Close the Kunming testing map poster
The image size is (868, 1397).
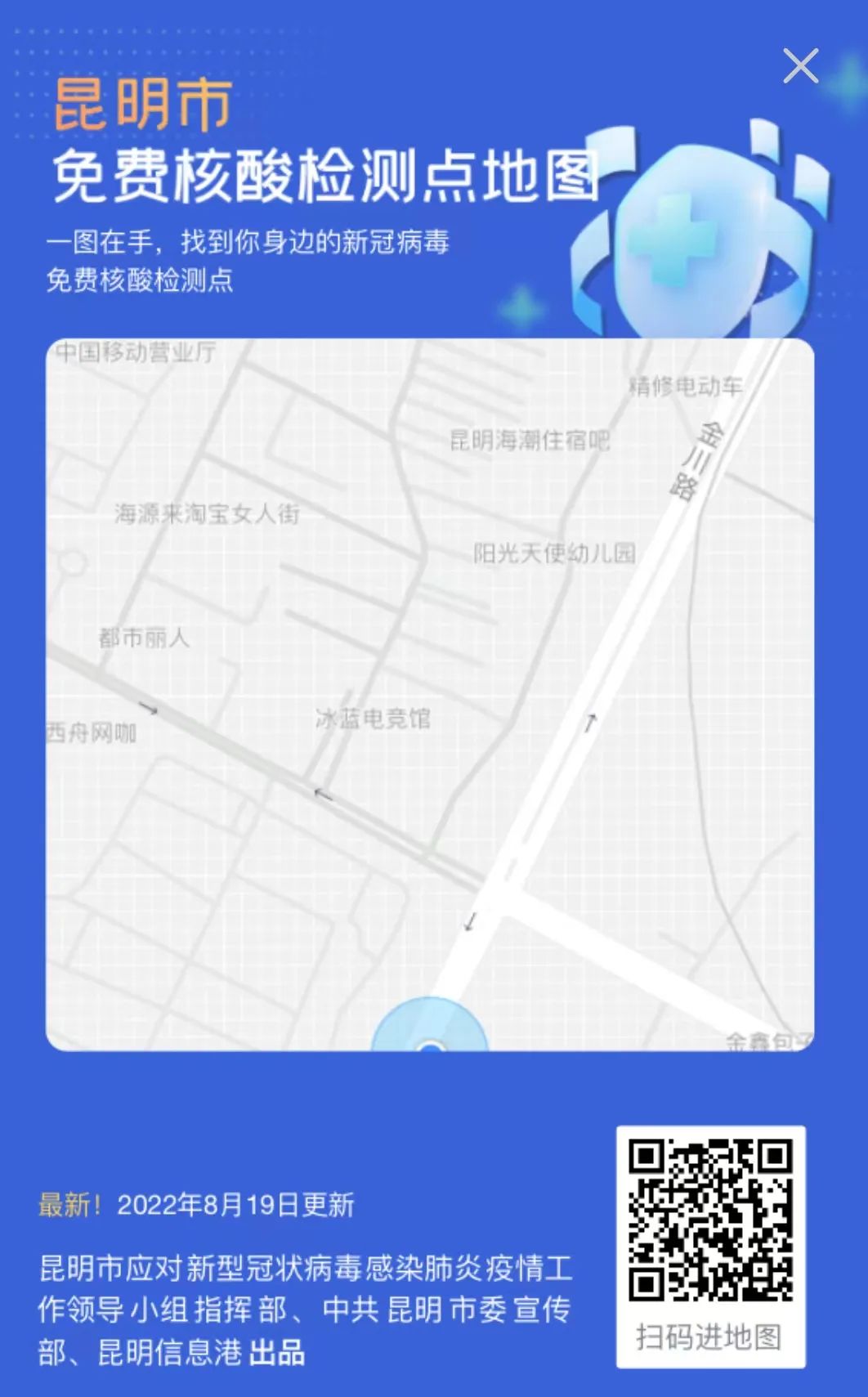(800, 66)
